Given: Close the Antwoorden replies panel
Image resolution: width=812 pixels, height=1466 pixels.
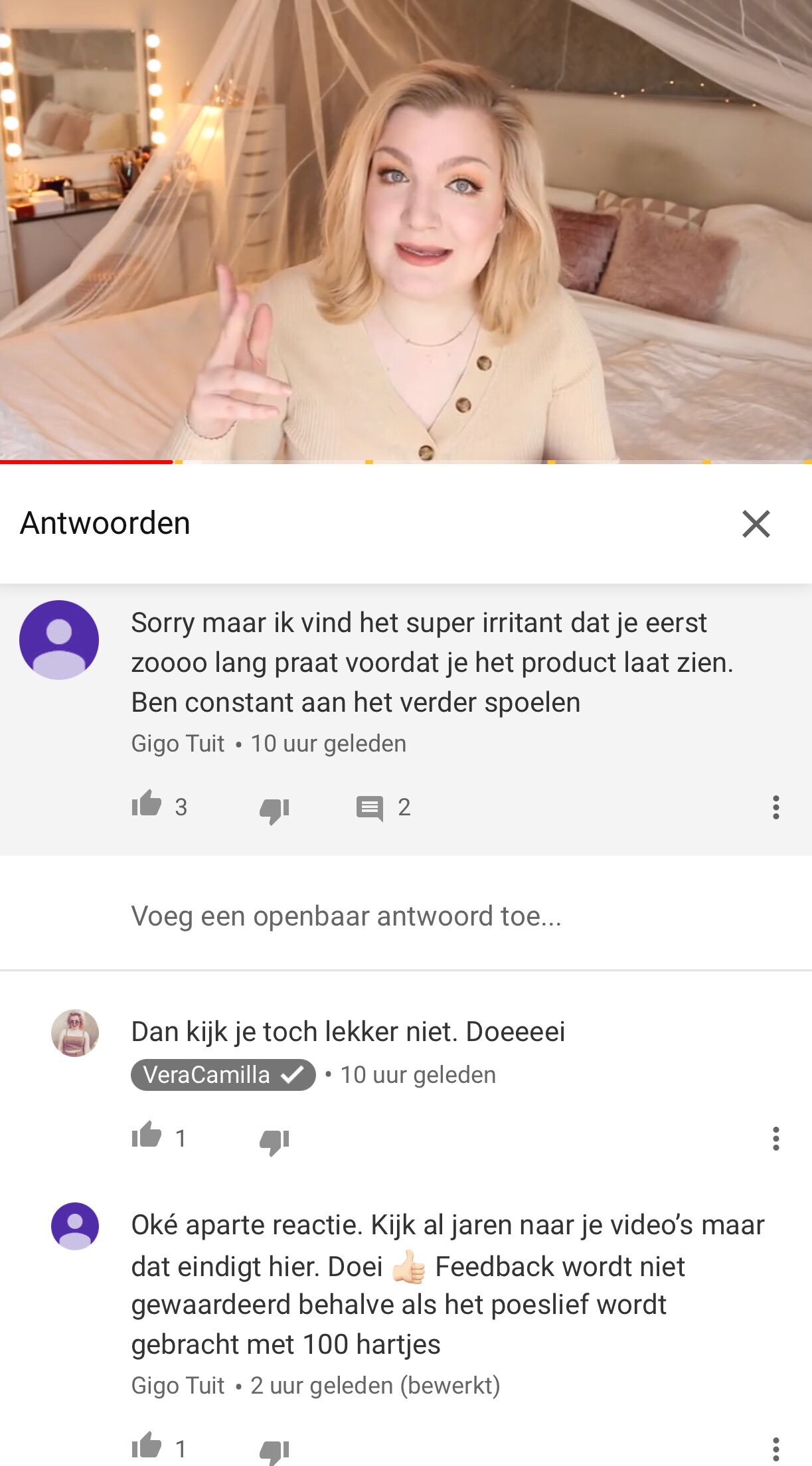Looking at the screenshot, I should (x=756, y=524).
